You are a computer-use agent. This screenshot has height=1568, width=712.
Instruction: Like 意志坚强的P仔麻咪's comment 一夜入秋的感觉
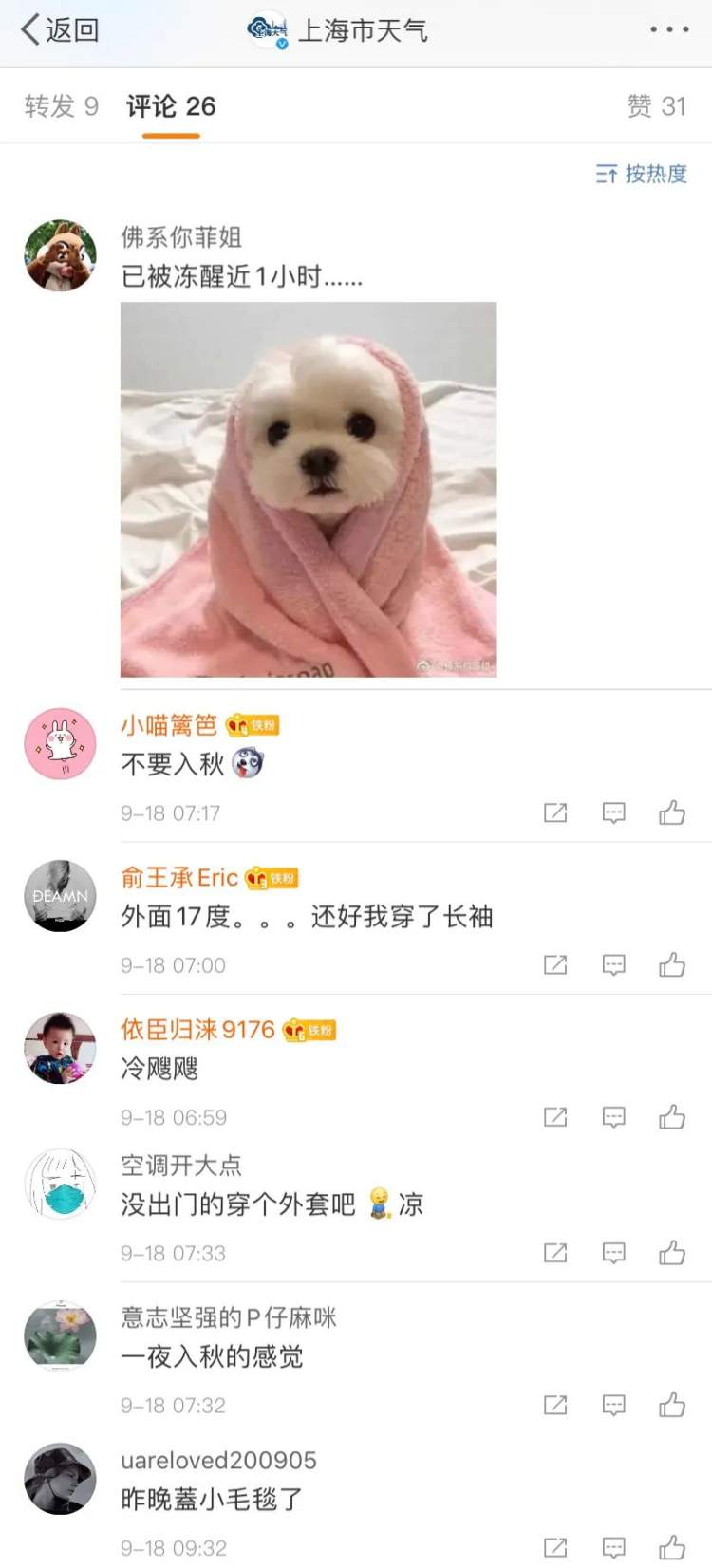[672, 1405]
